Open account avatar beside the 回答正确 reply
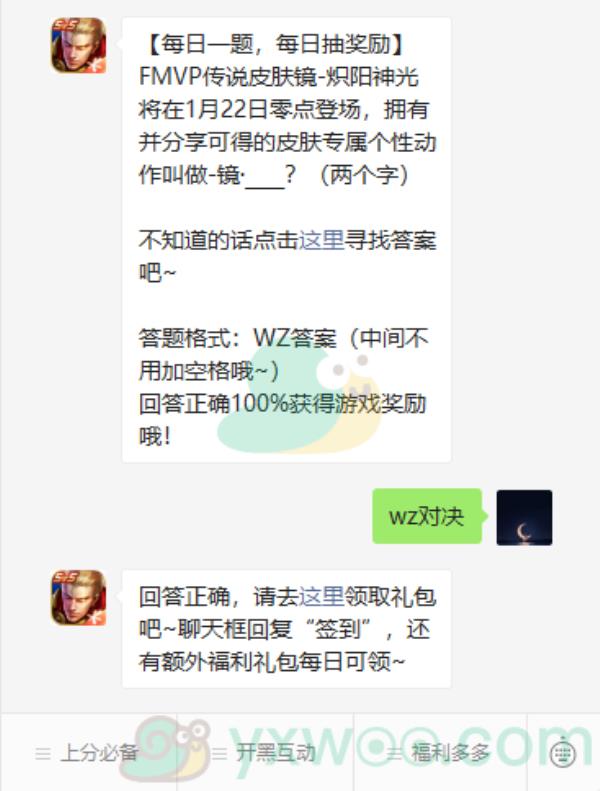600x791 pixels. coord(78,598)
